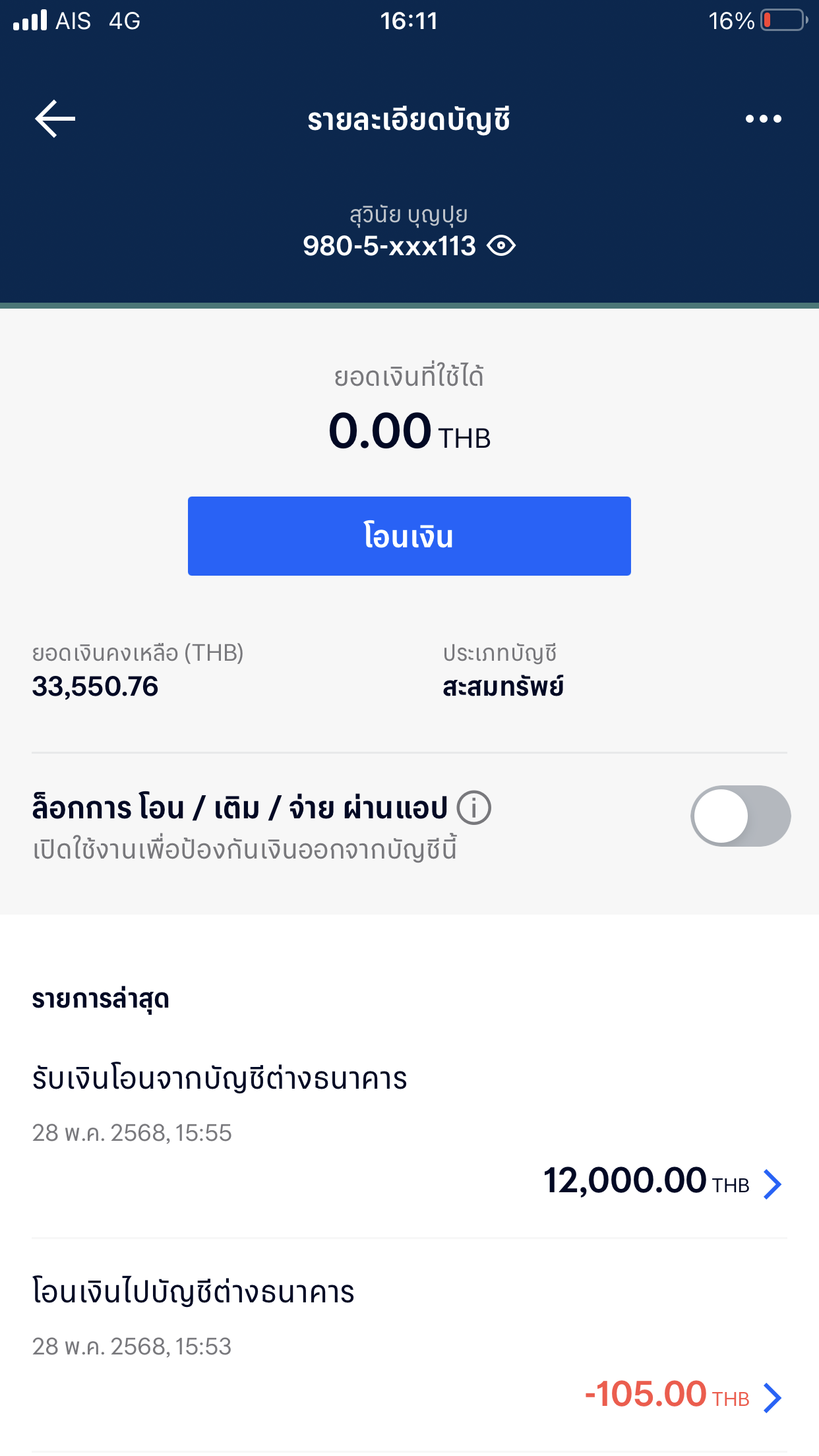Open the three-dot overflow menu
The image size is (819, 1456).
coord(763,119)
